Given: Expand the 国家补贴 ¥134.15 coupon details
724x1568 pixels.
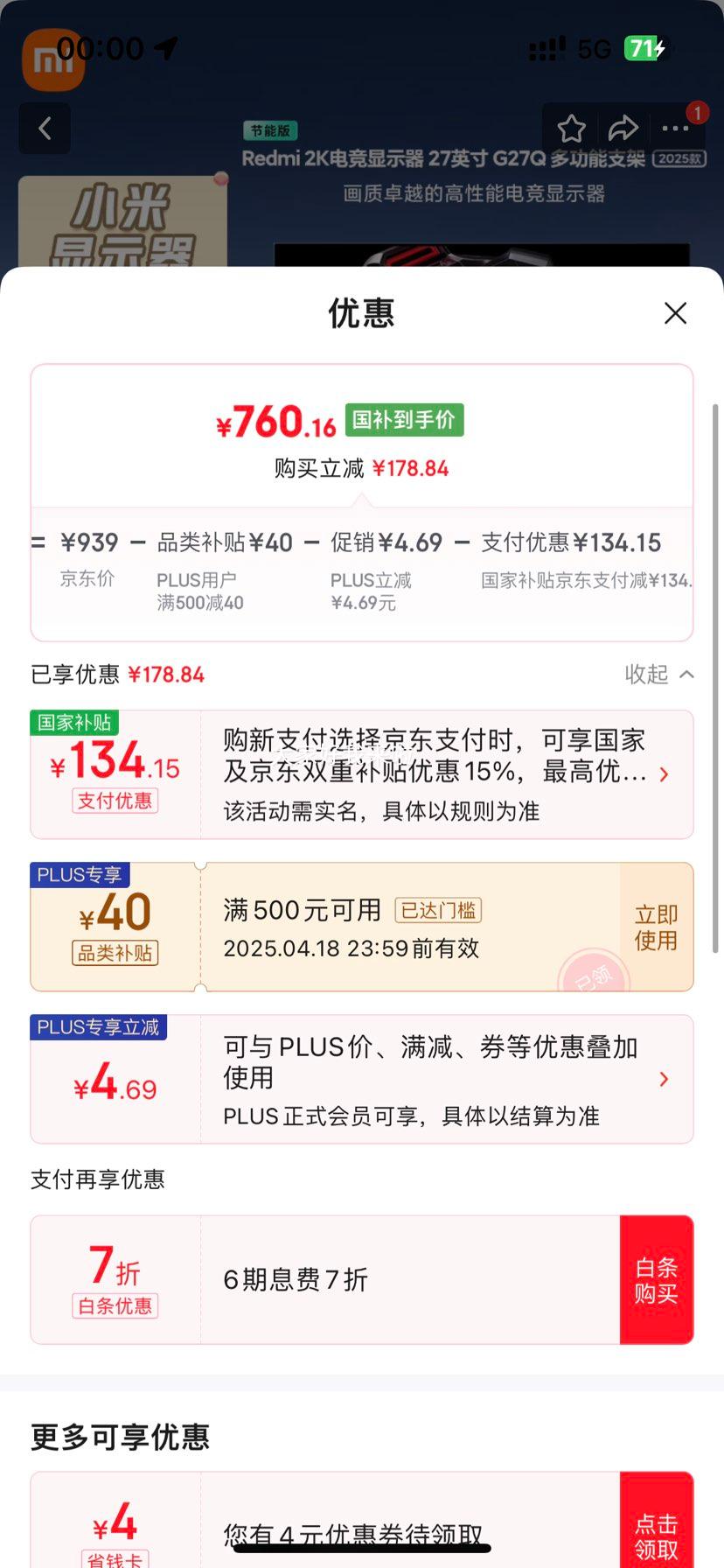Looking at the screenshot, I should coord(664,774).
